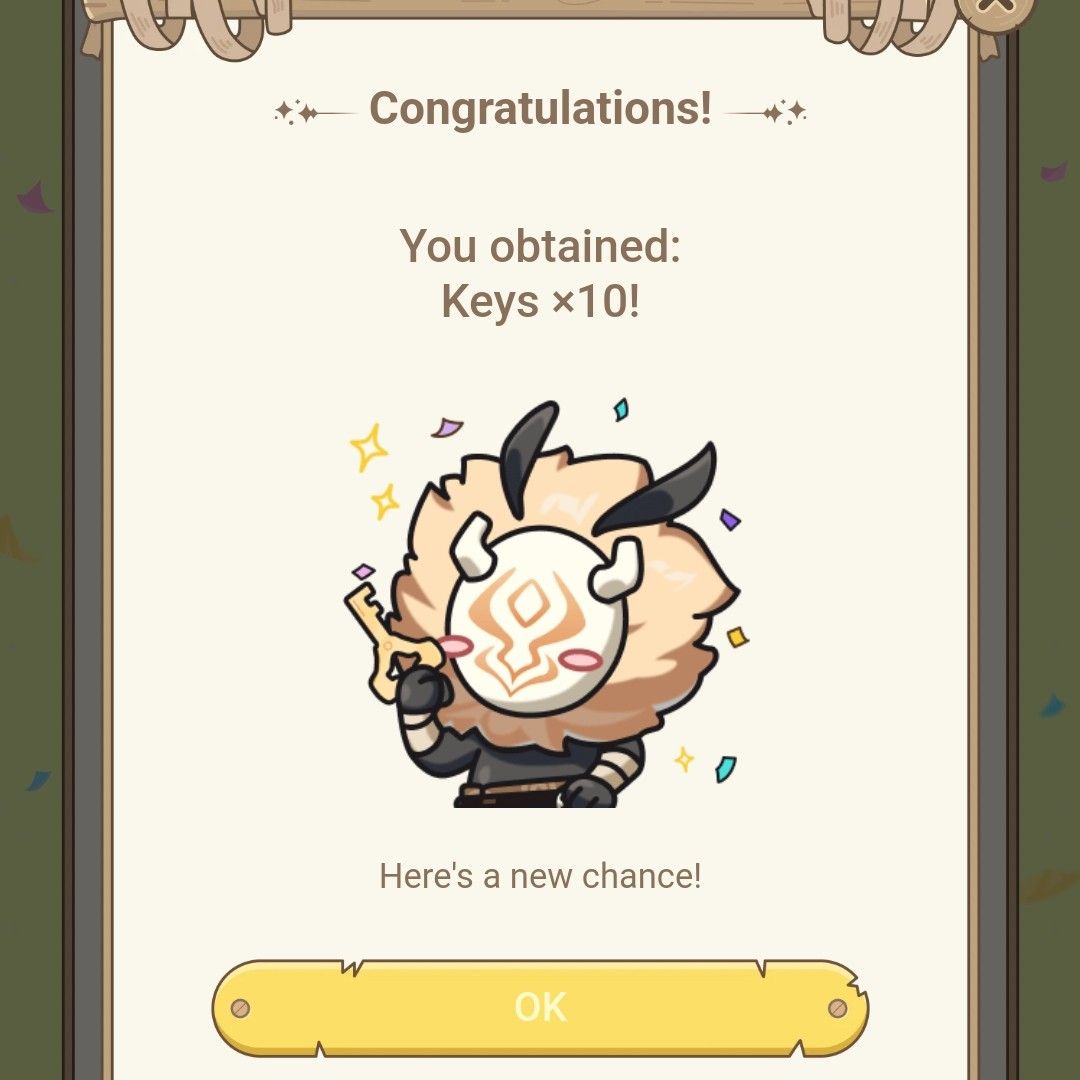
Task: Confirm the reward with OK
Action: point(540,1007)
